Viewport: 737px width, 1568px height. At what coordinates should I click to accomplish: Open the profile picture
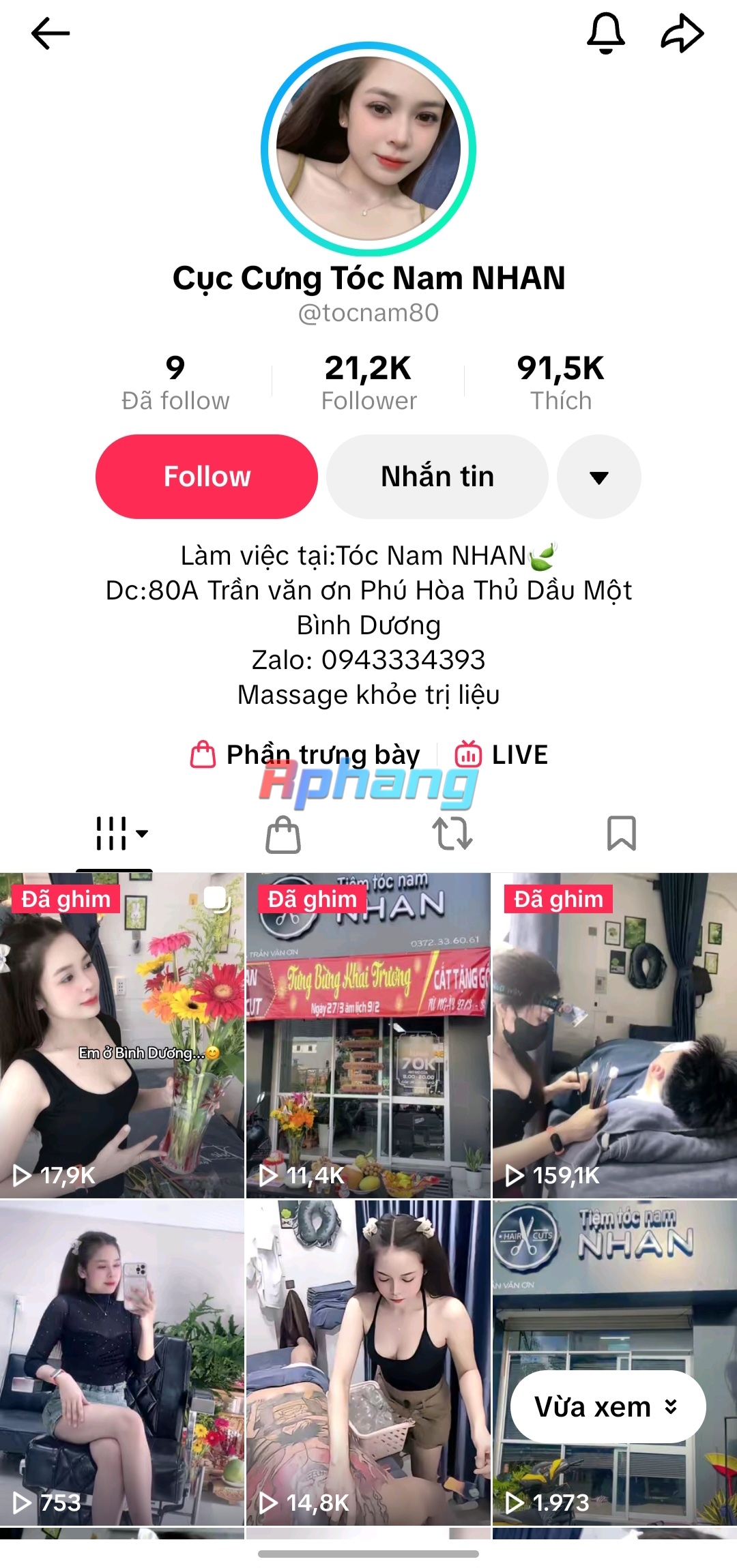[369, 149]
